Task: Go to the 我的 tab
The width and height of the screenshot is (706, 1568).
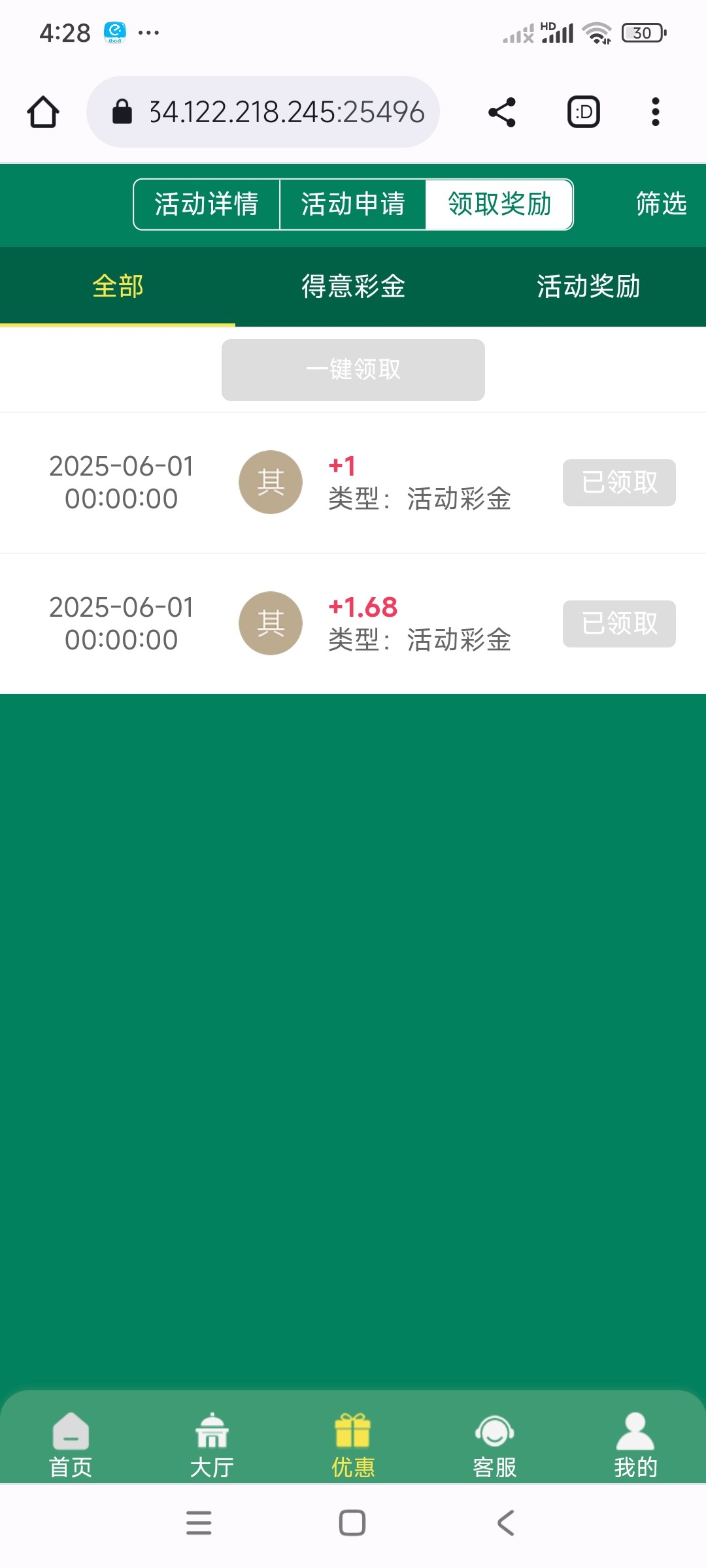Action: coord(635,1445)
